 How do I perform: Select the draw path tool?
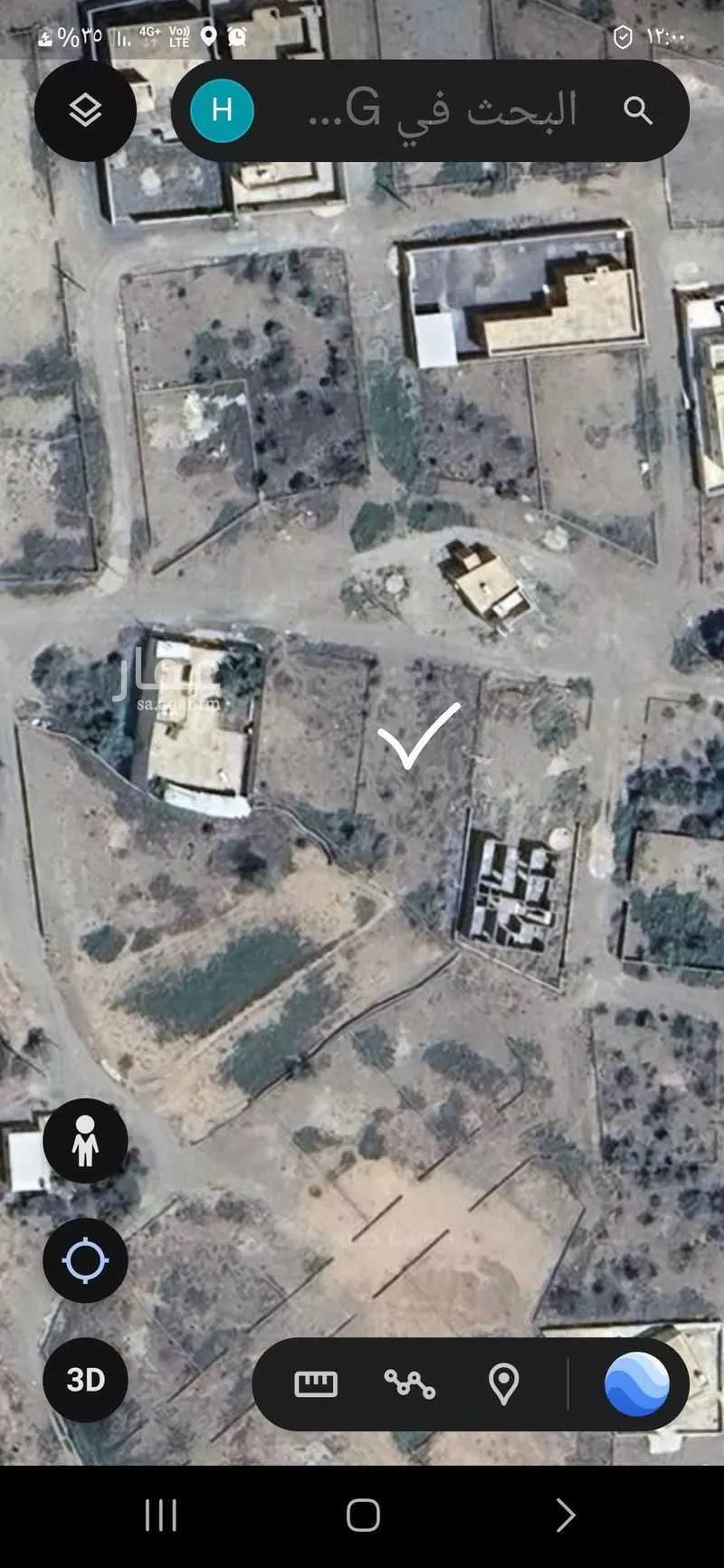pos(409,1383)
